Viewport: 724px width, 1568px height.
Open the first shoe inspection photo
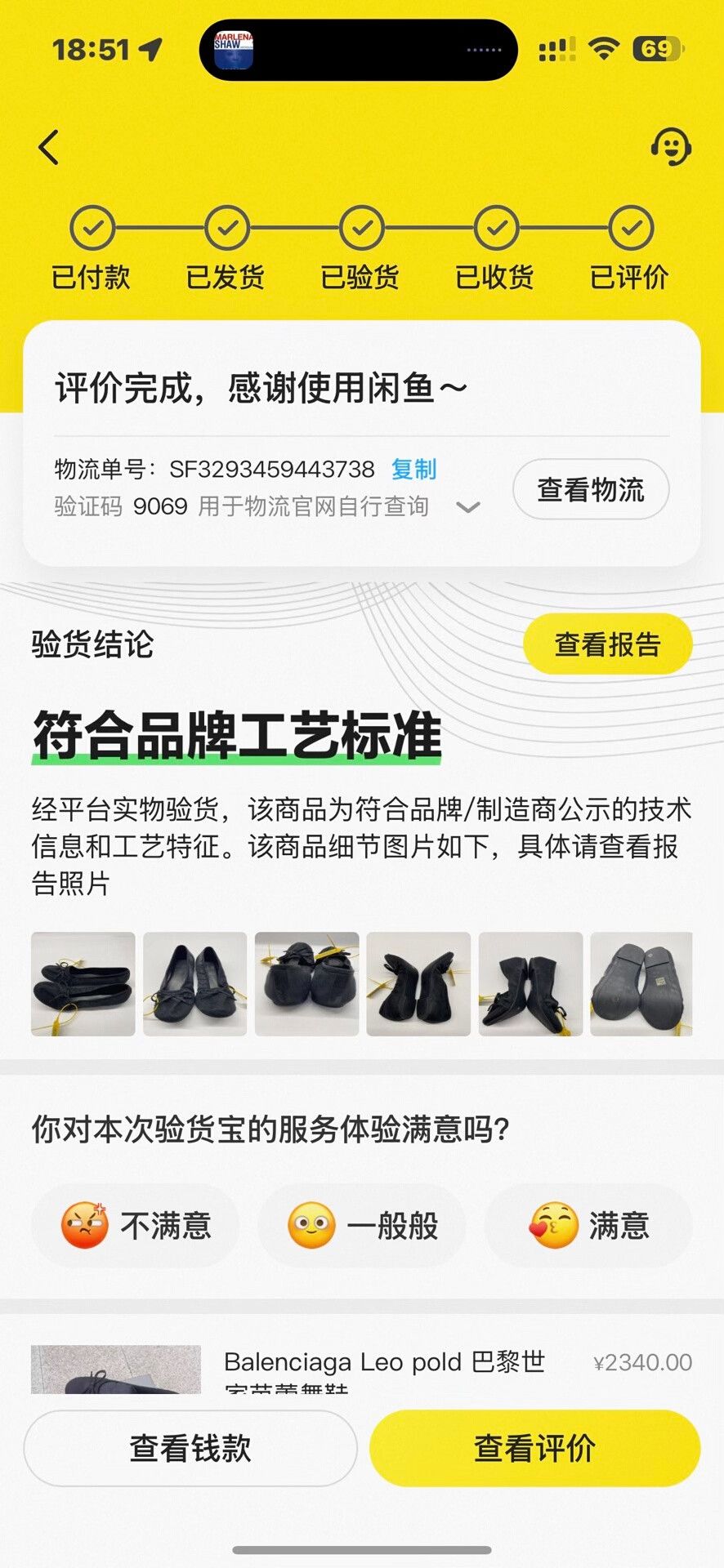click(x=83, y=984)
